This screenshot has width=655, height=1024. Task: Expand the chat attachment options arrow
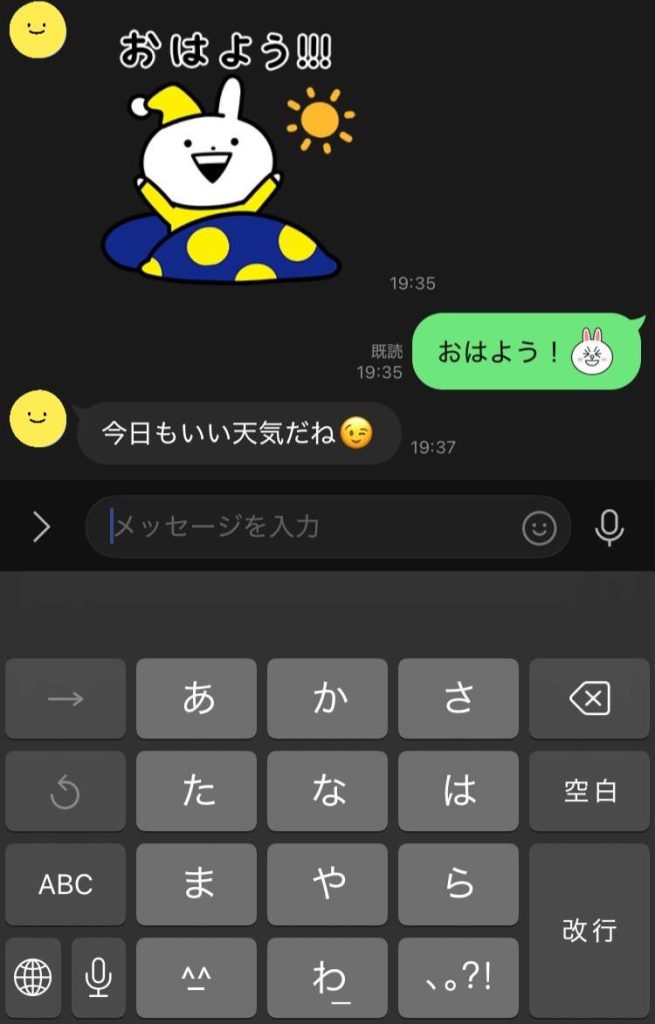[x=41, y=527]
